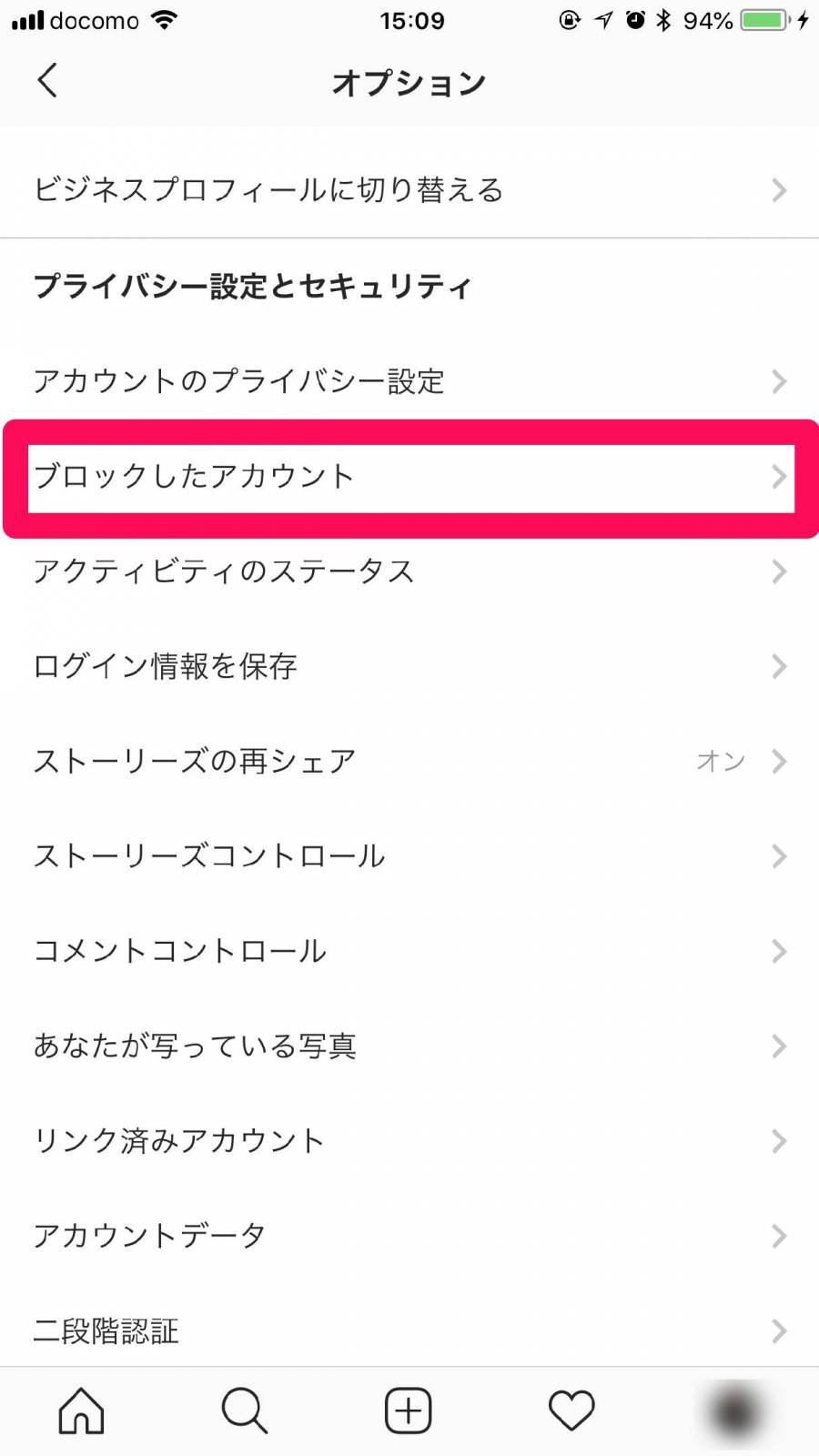Open リンク済みアカウント

click(409, 1140)
